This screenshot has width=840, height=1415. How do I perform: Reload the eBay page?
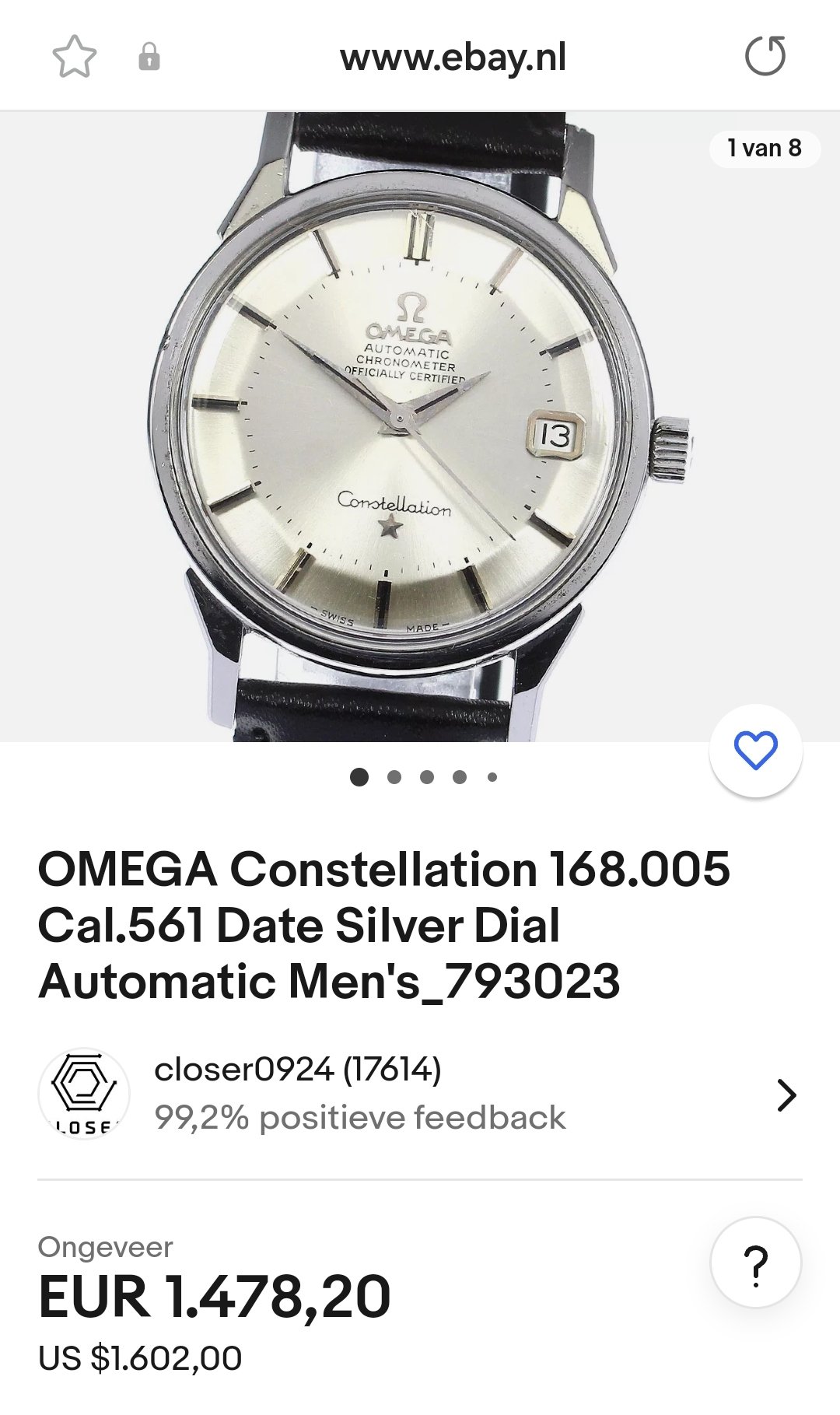point(765,57)
